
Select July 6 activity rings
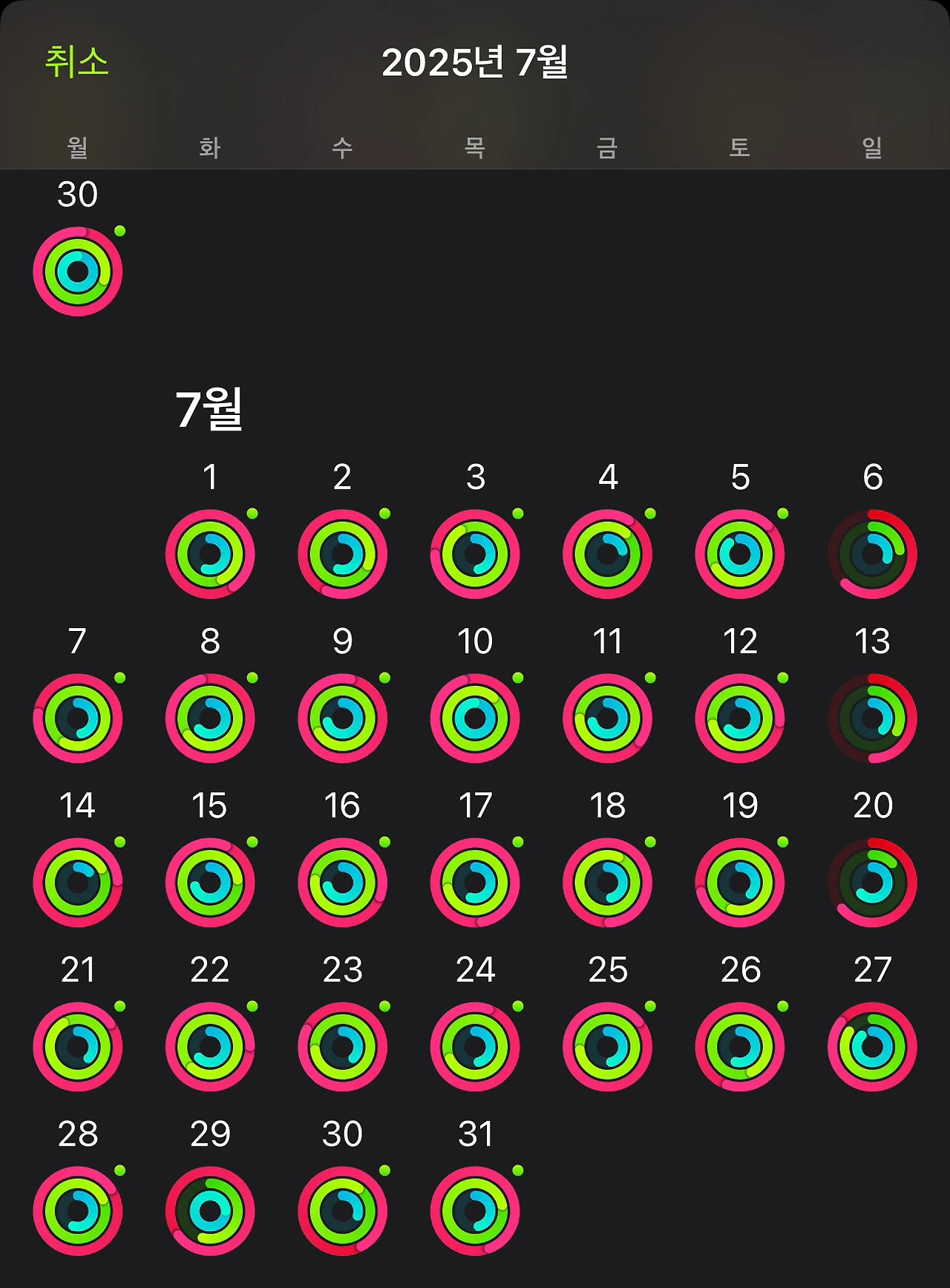pyautogui.click(x=872, y=554)
